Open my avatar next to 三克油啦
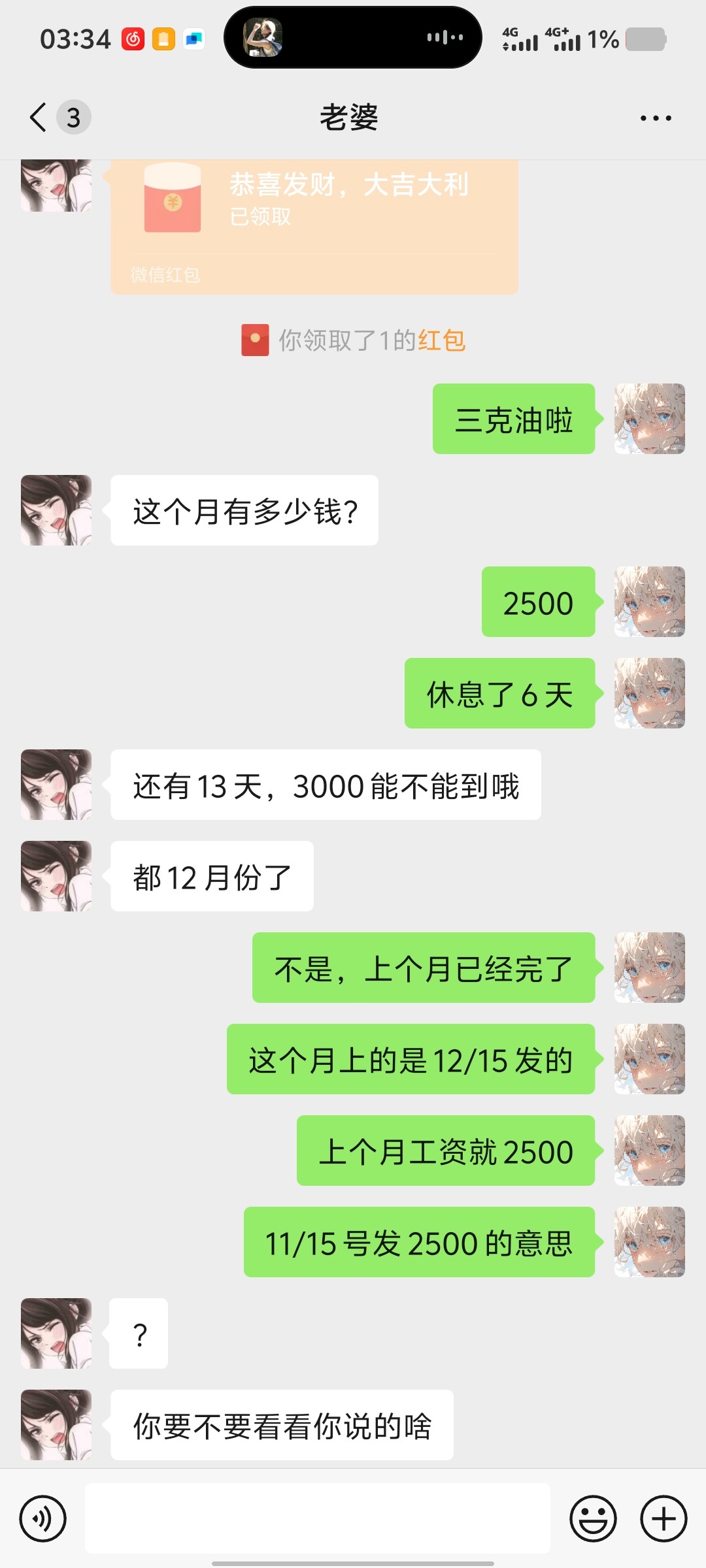Screen dimensions: 706x1568 click(x=649, y=419)
